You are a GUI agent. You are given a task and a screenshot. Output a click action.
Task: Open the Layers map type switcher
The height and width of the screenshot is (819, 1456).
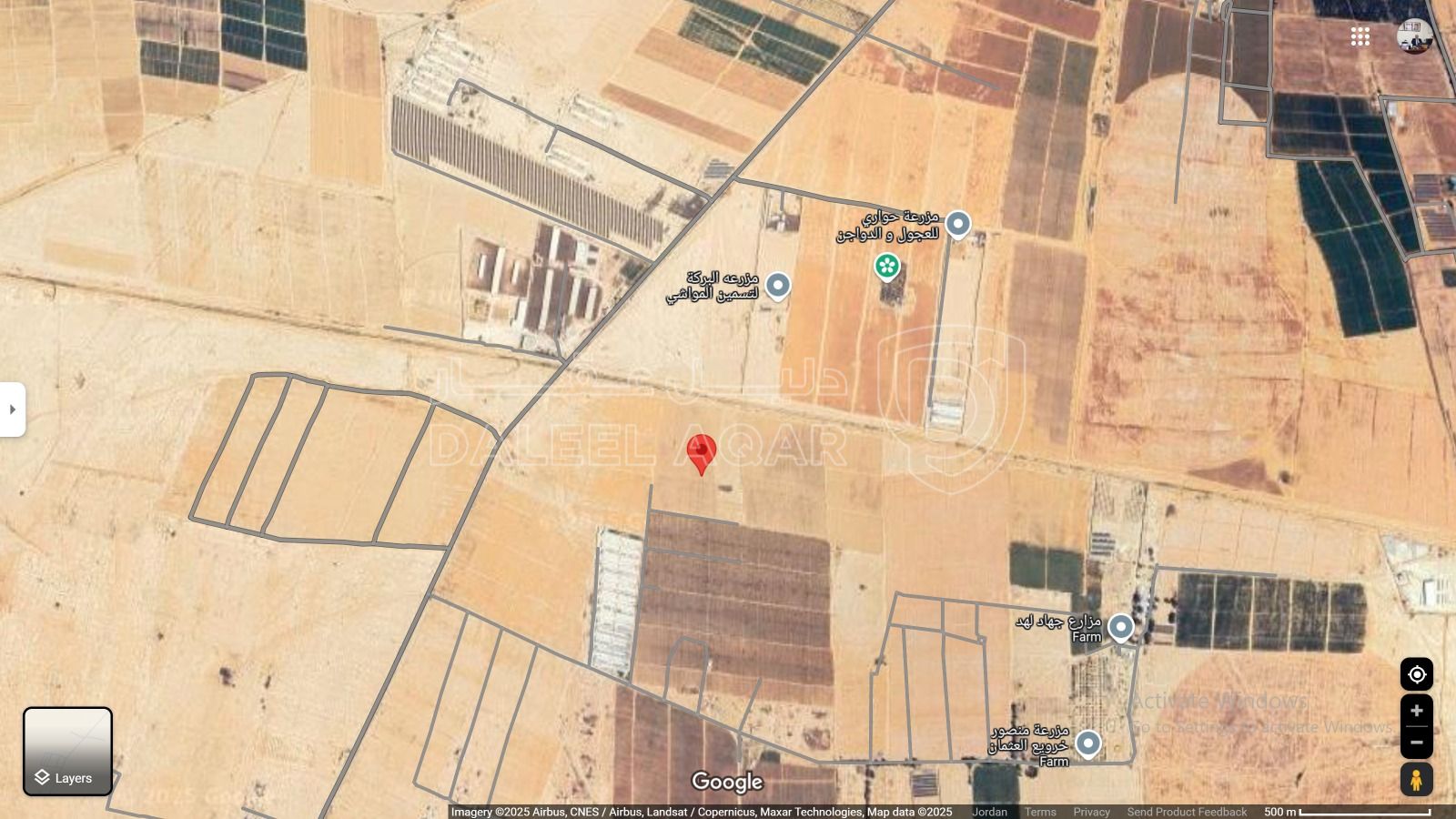(x=67, y=752)
